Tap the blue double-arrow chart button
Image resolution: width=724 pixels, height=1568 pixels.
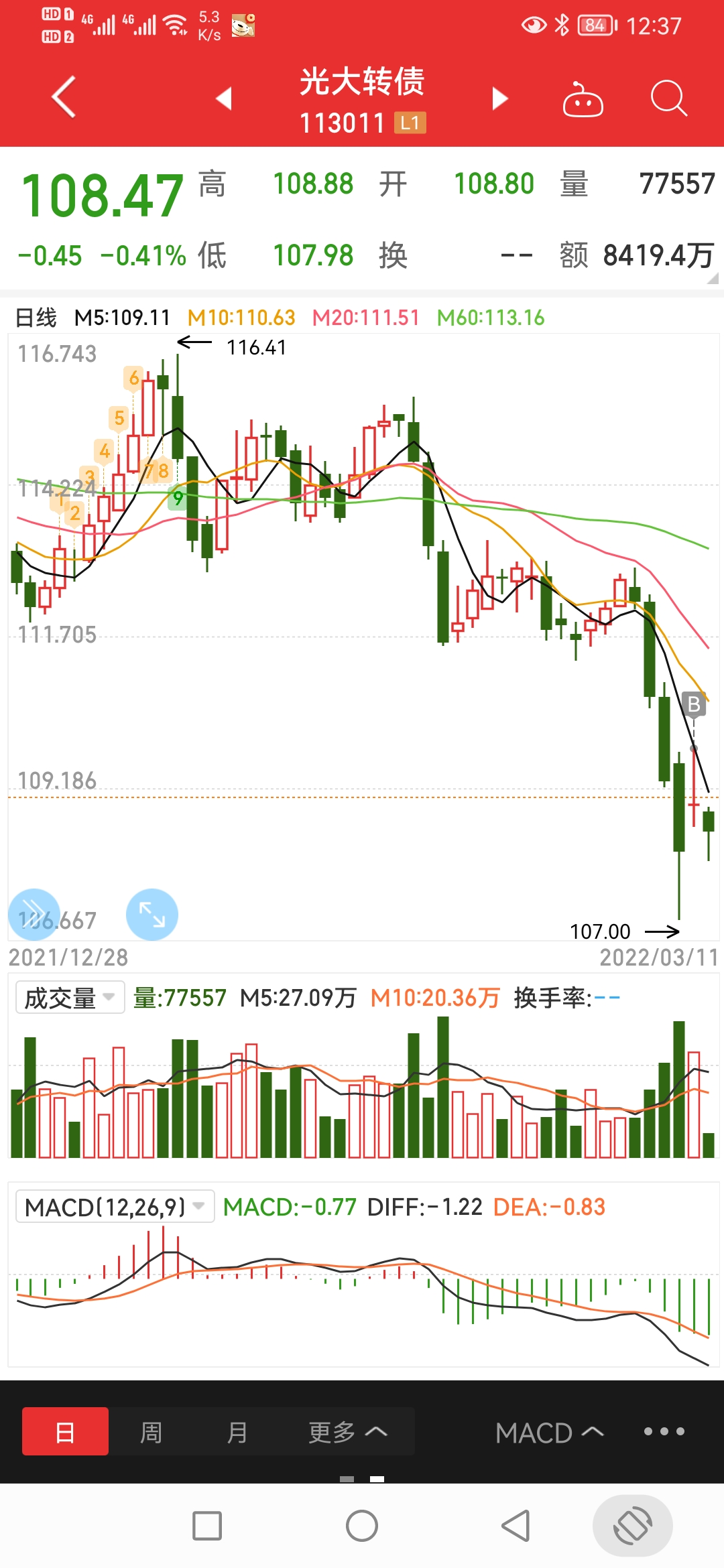click(34, 915)
